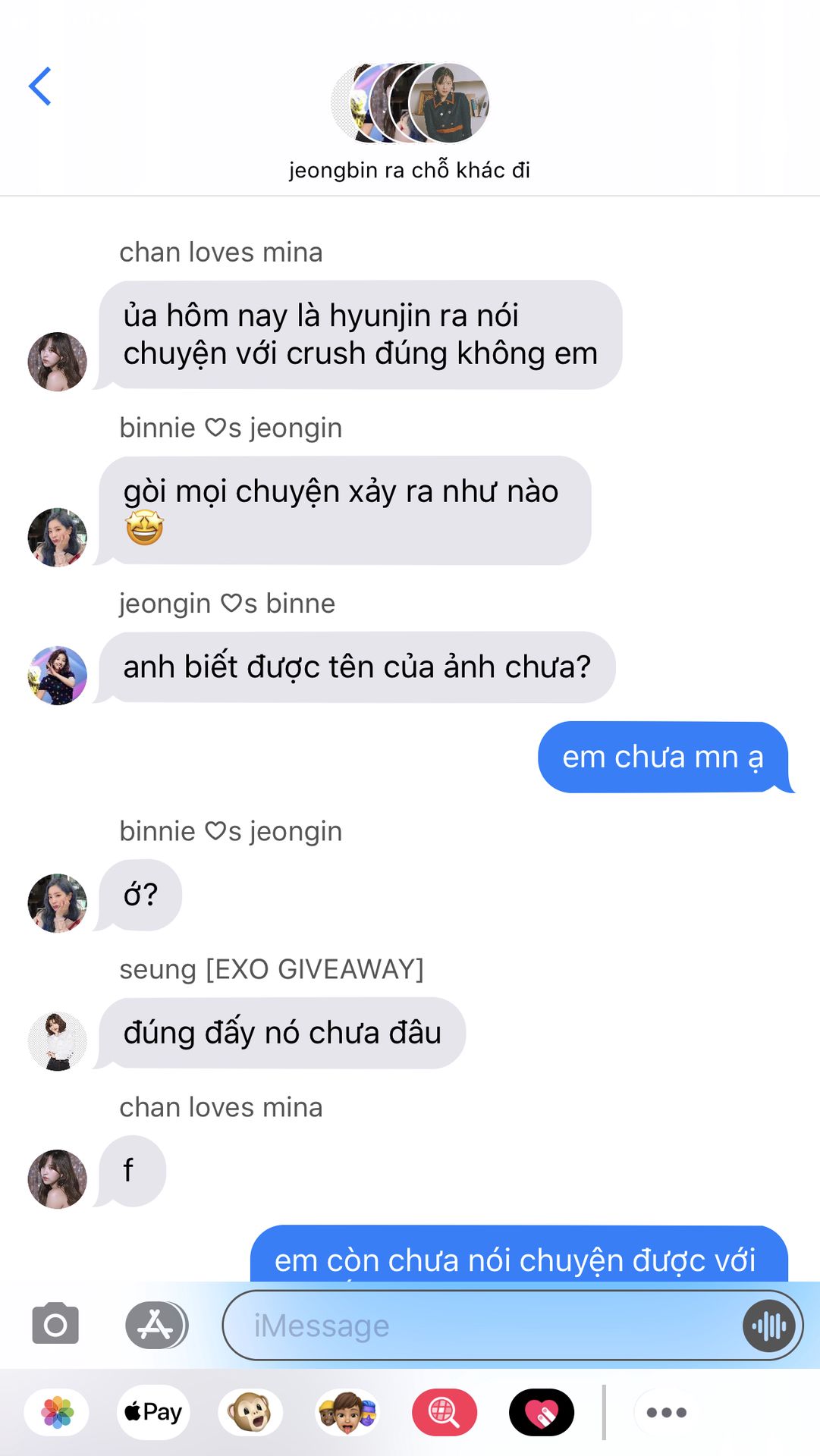Show more iMessage apps
The image size is (820, 1456).
click(666, 1412)
